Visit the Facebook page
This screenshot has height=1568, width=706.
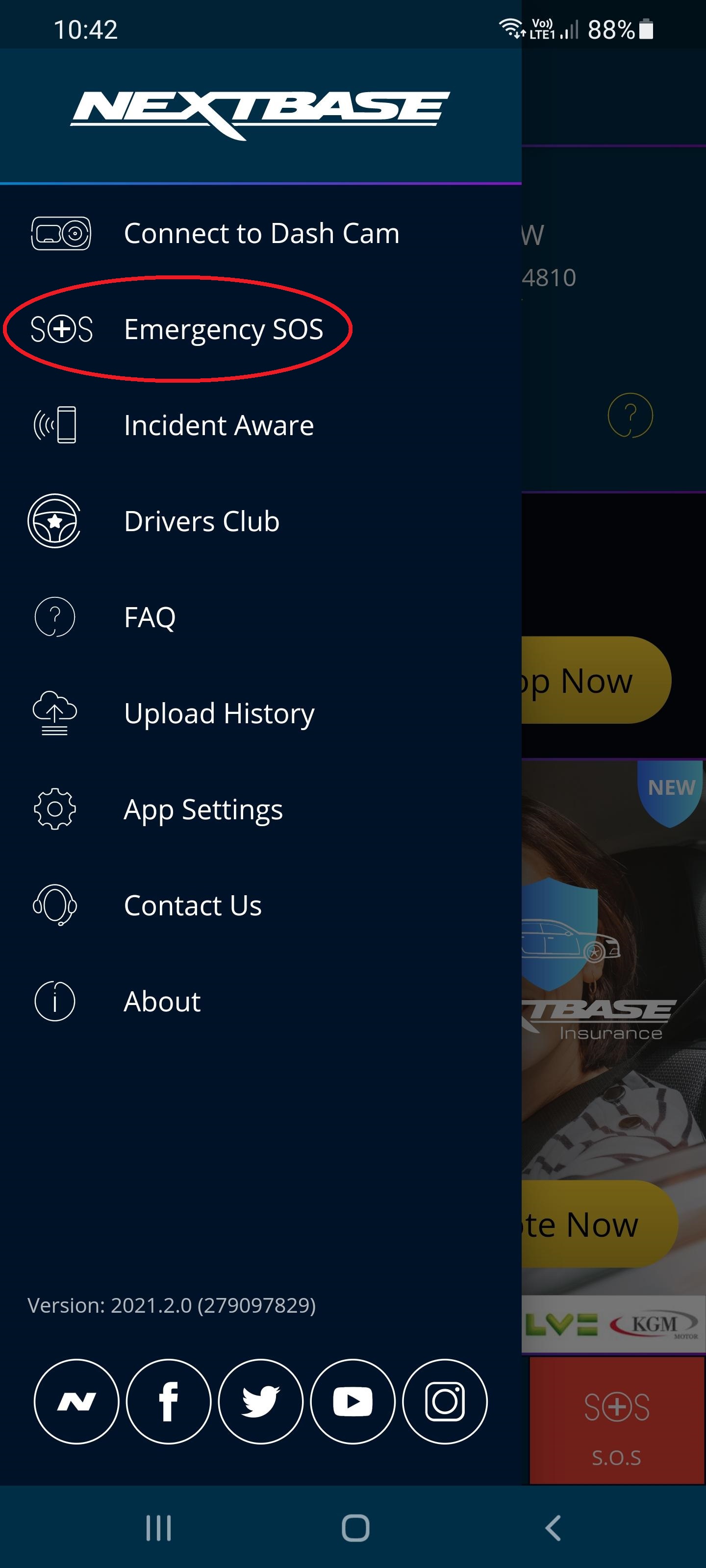169,1401
